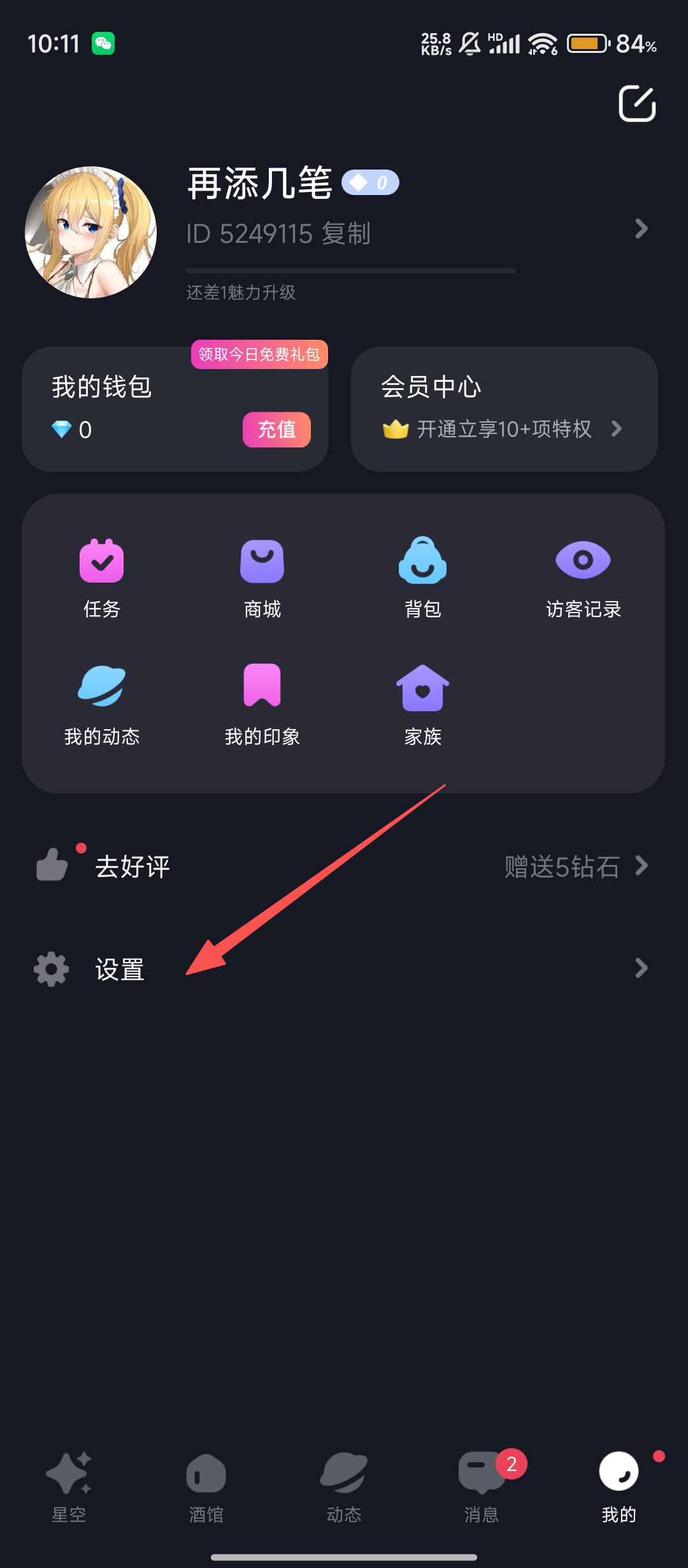
Task: Open 去好评 rating row
Action: coord(344,866)
